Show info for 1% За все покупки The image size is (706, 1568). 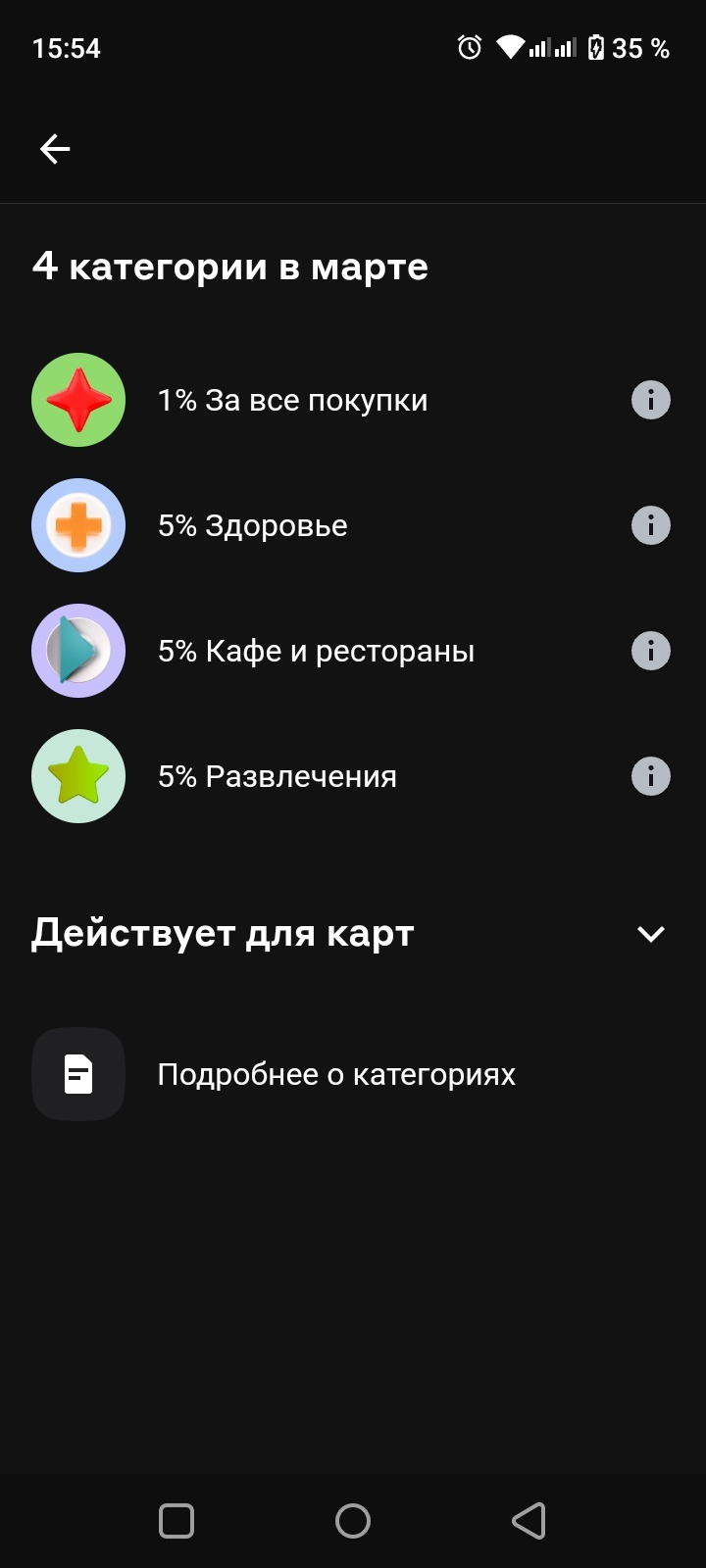650,400
